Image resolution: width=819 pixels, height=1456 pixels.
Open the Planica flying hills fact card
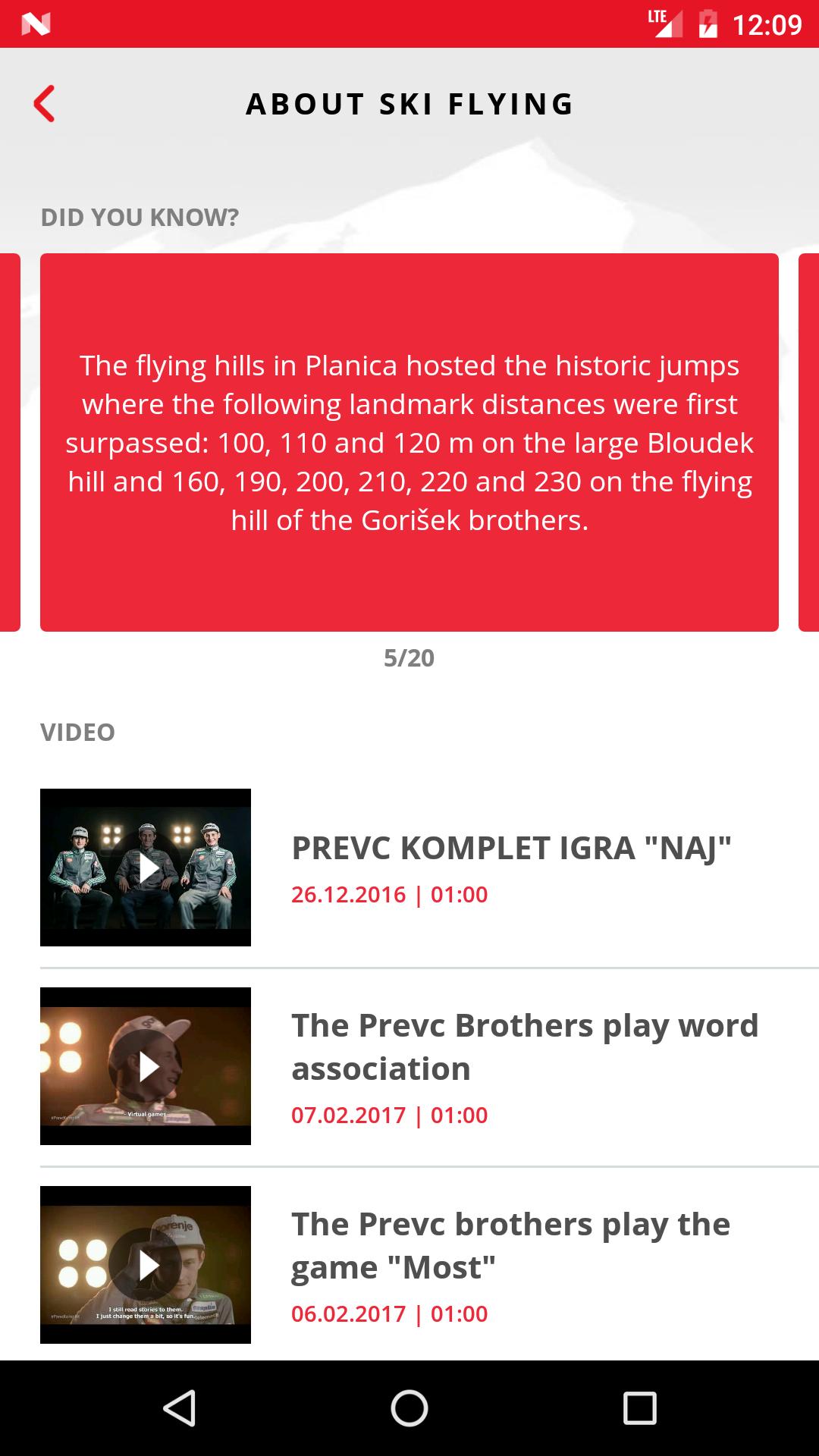[409, 442]
